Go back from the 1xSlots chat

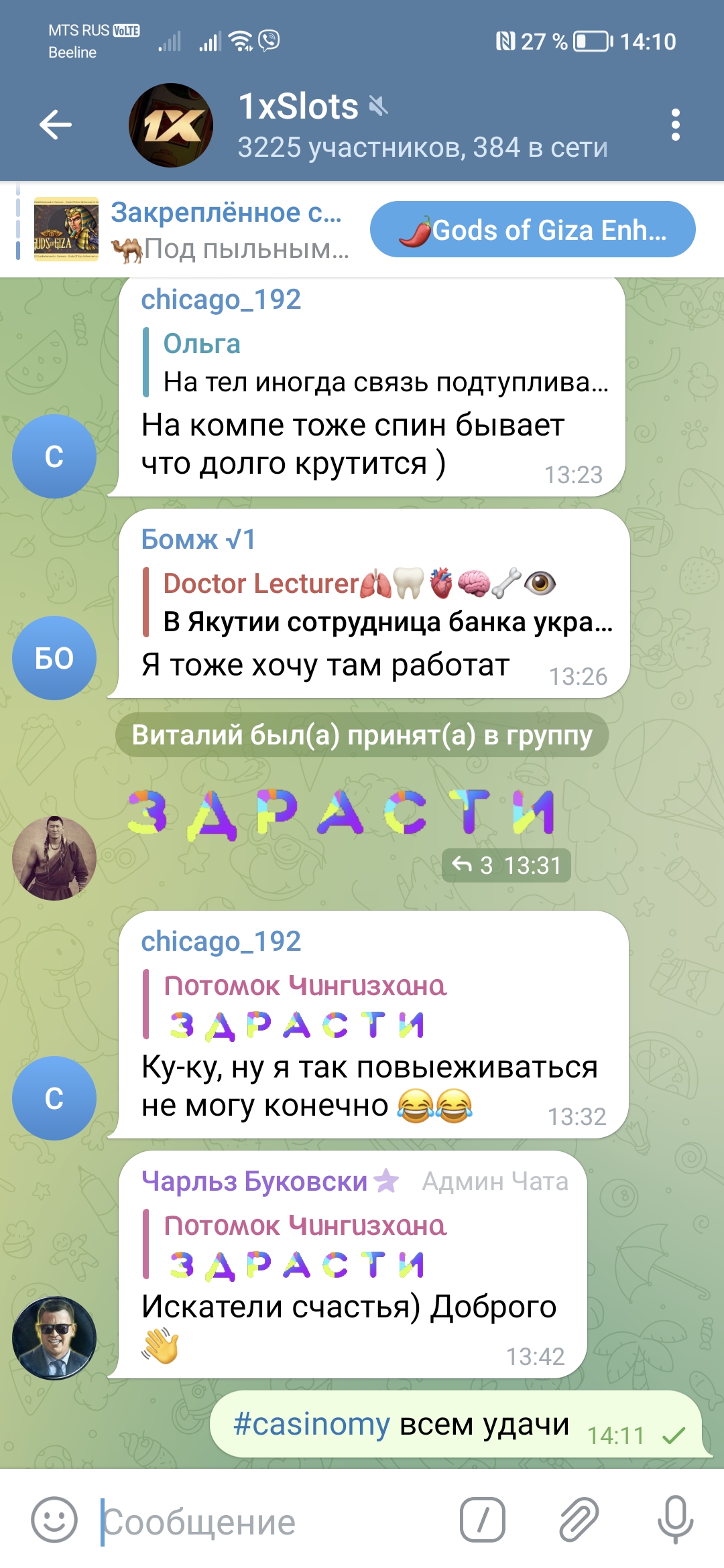pyautogui.click(x=55, y=125)
